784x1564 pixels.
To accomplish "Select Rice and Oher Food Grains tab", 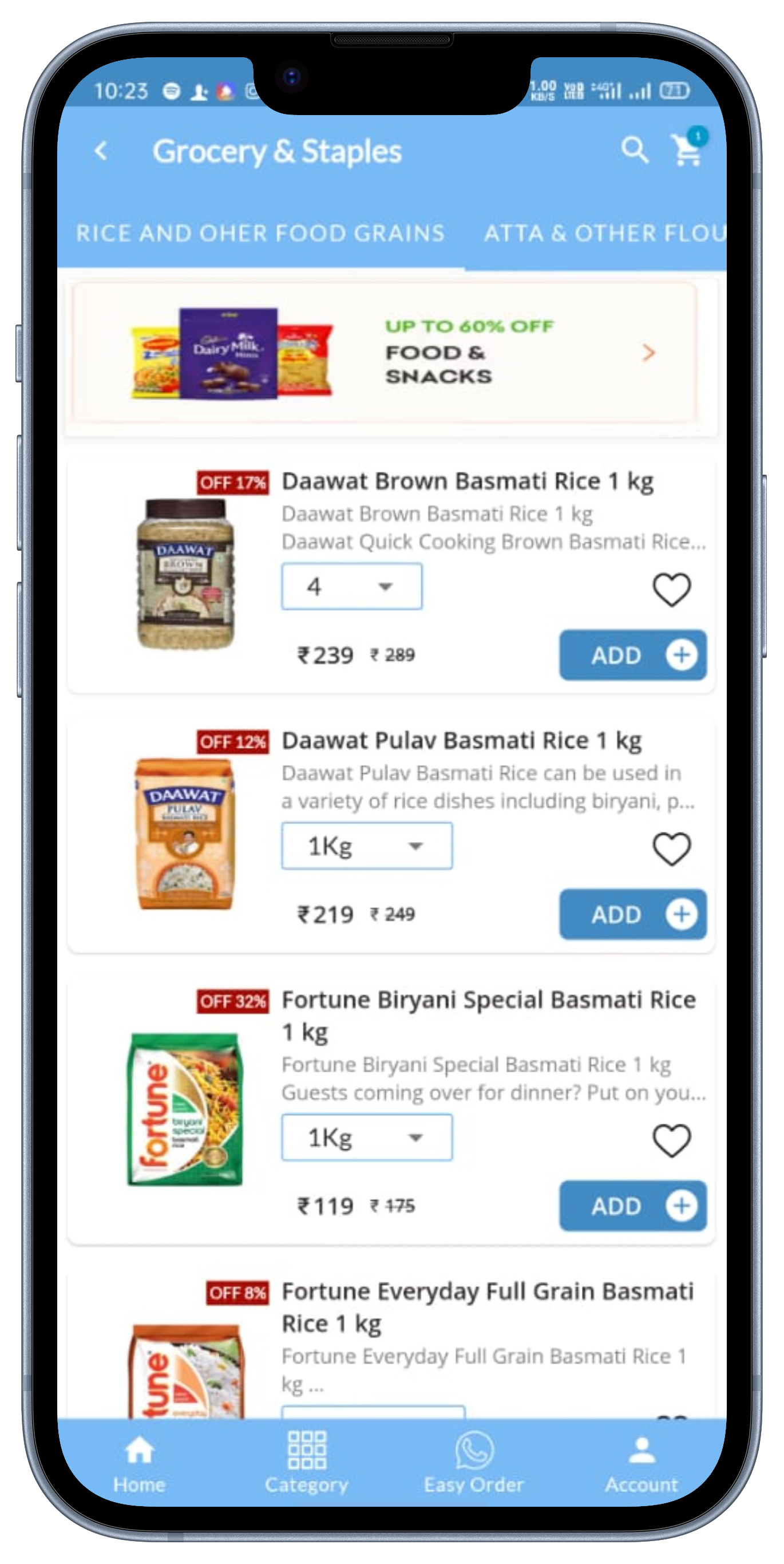I will point(260,234).
